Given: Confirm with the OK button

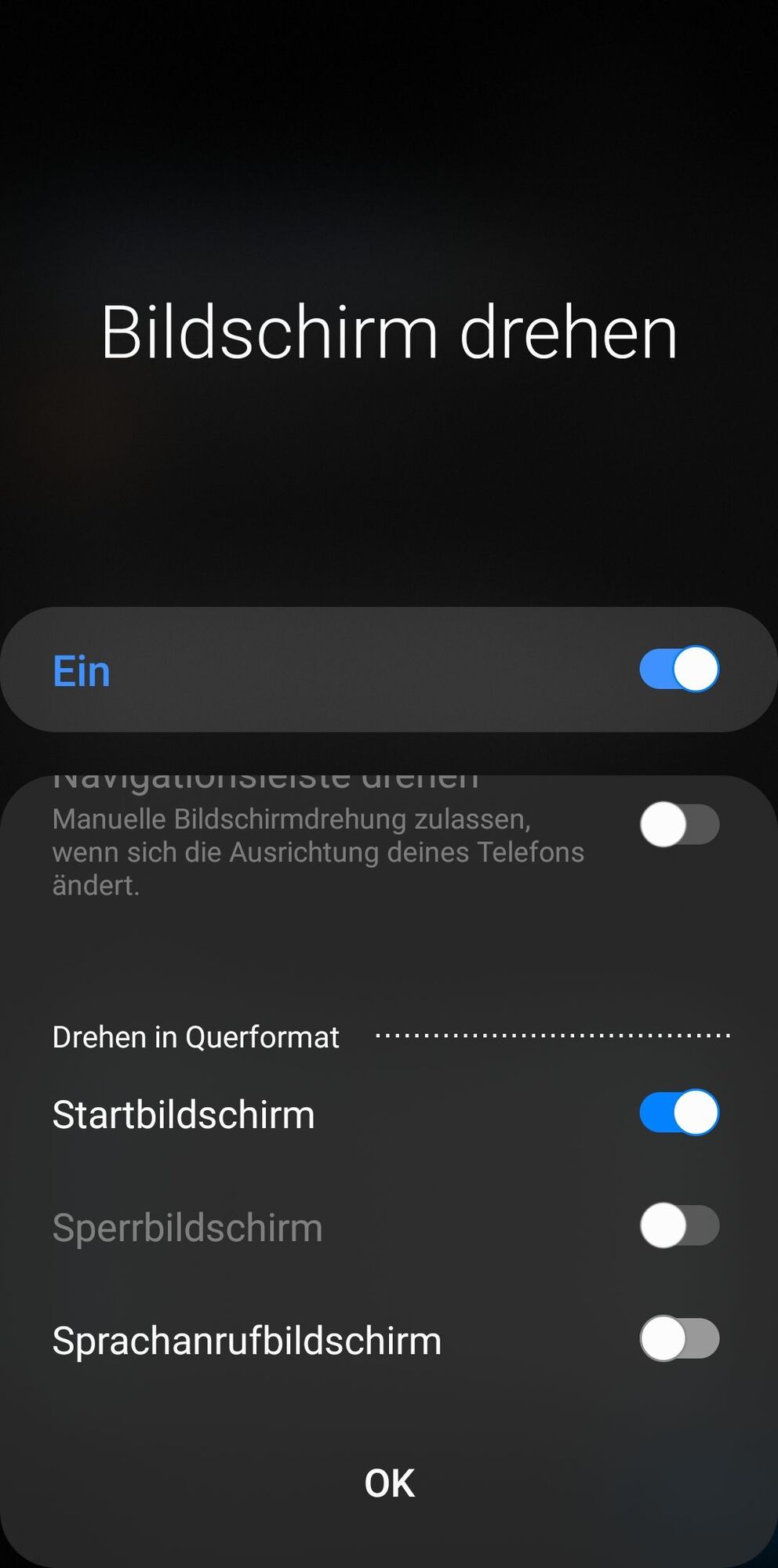Looking at the screenshot, I should [389, 1483].
